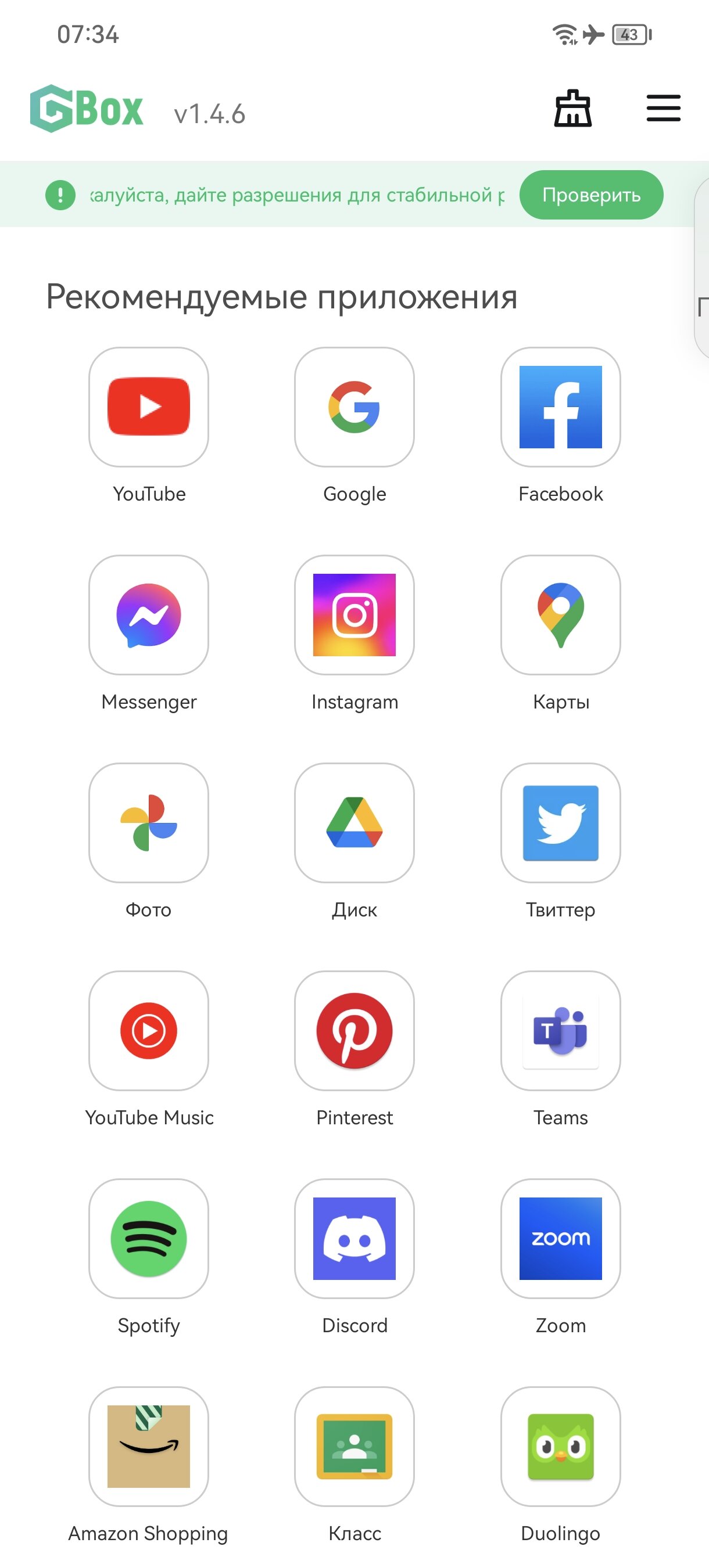The height and width of the screenshot is (1568, 709).
Task: Open the Google app
Action: 354,407
